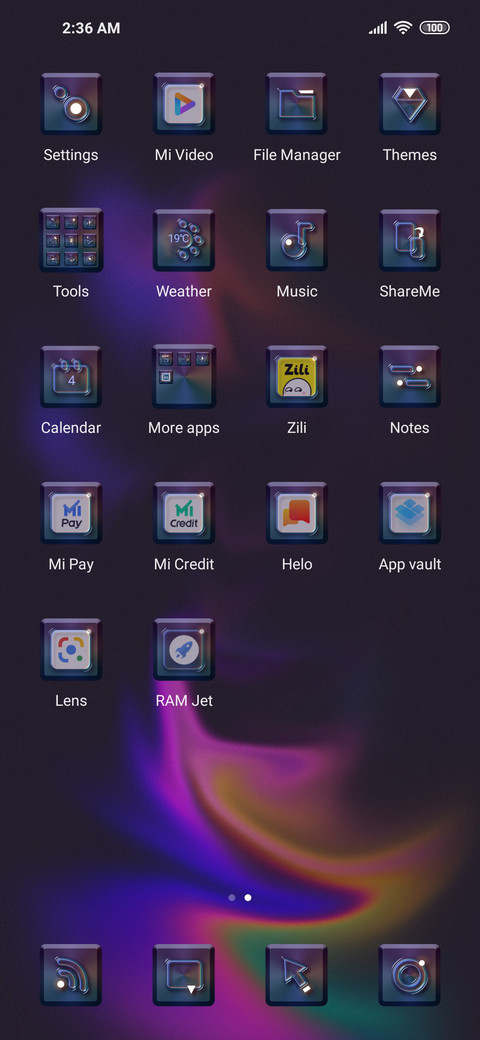The width and height of the screenshot is (480, 1040).
Task: Open the messages icon in the dock
Action: pyautogui.click(x=184, y=975)
